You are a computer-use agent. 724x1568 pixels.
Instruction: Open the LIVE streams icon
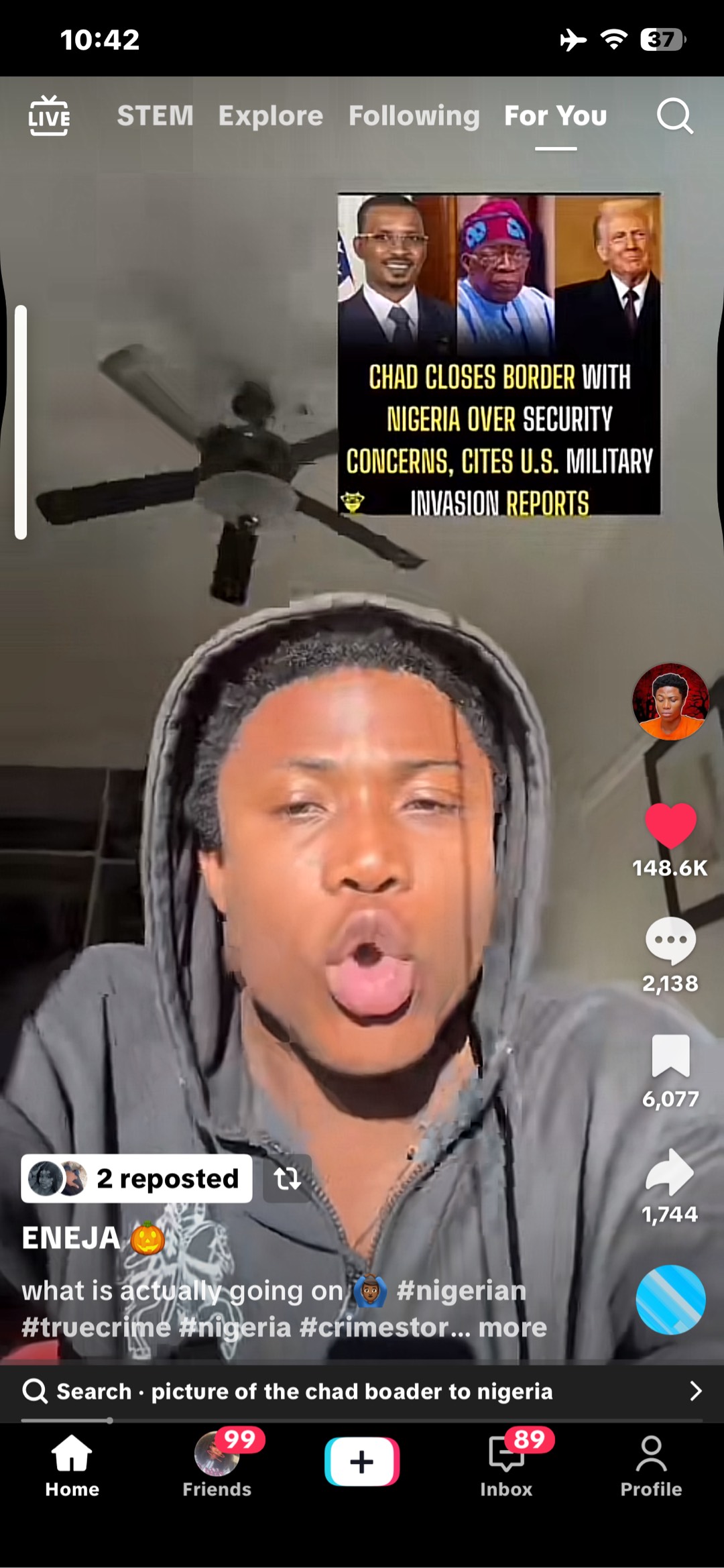point(49,115)
